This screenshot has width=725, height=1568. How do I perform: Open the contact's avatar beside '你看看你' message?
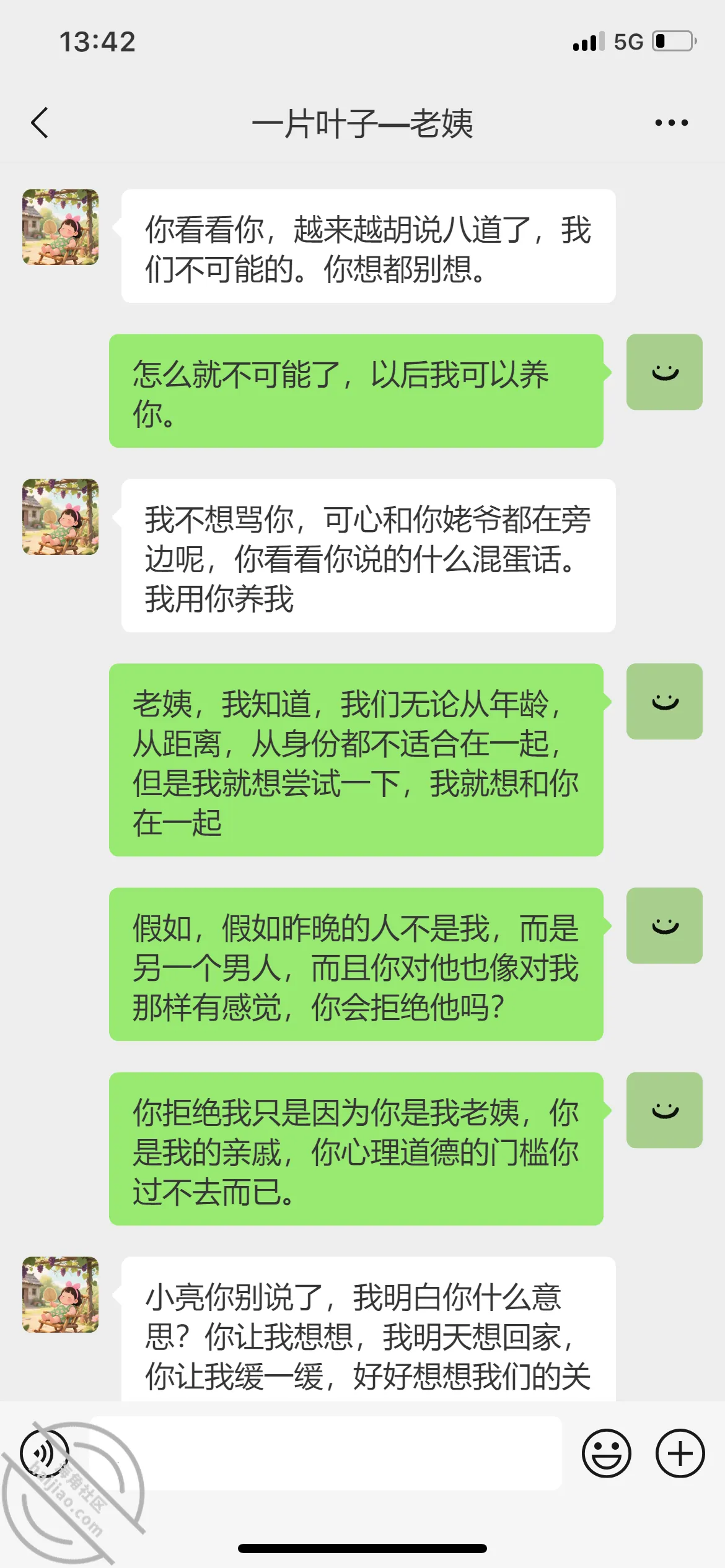[x=61, y=227]
